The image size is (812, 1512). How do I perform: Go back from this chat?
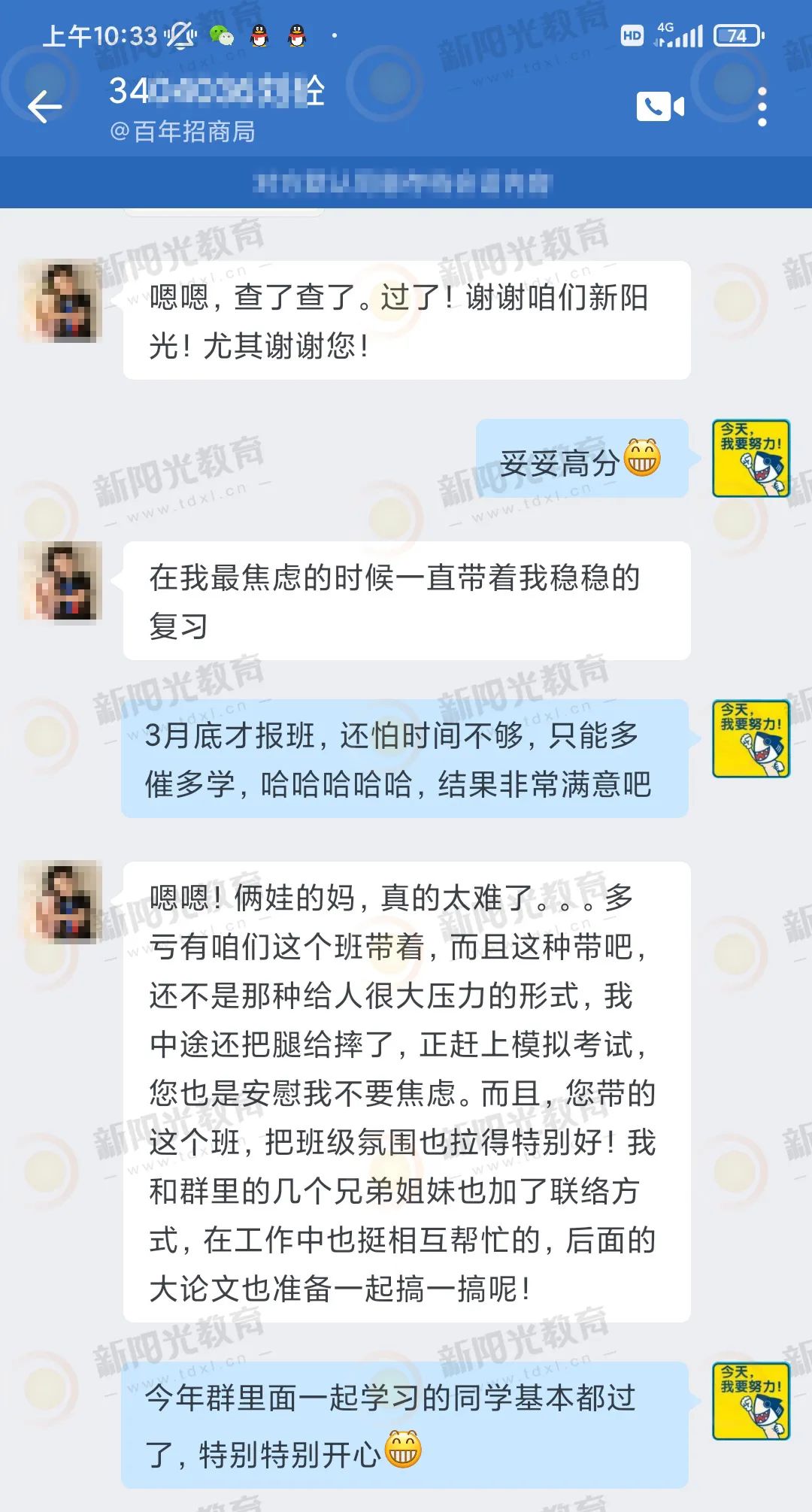[45, 107]
